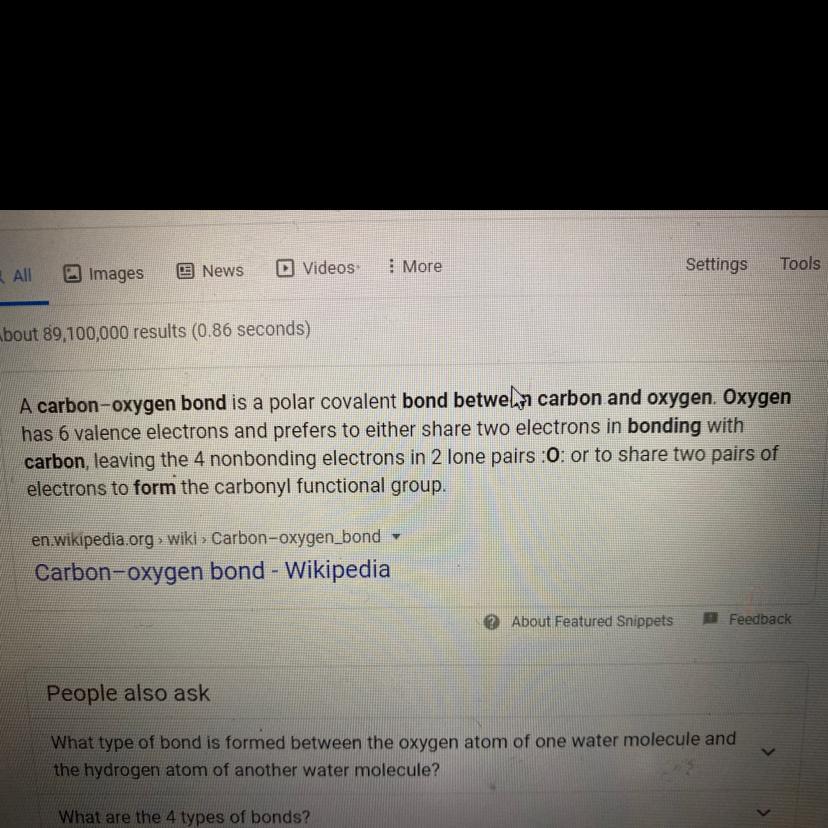828x828 pixels.
Task: Expand "What are the 4 types of bonds?"
Action: (766, 811)
